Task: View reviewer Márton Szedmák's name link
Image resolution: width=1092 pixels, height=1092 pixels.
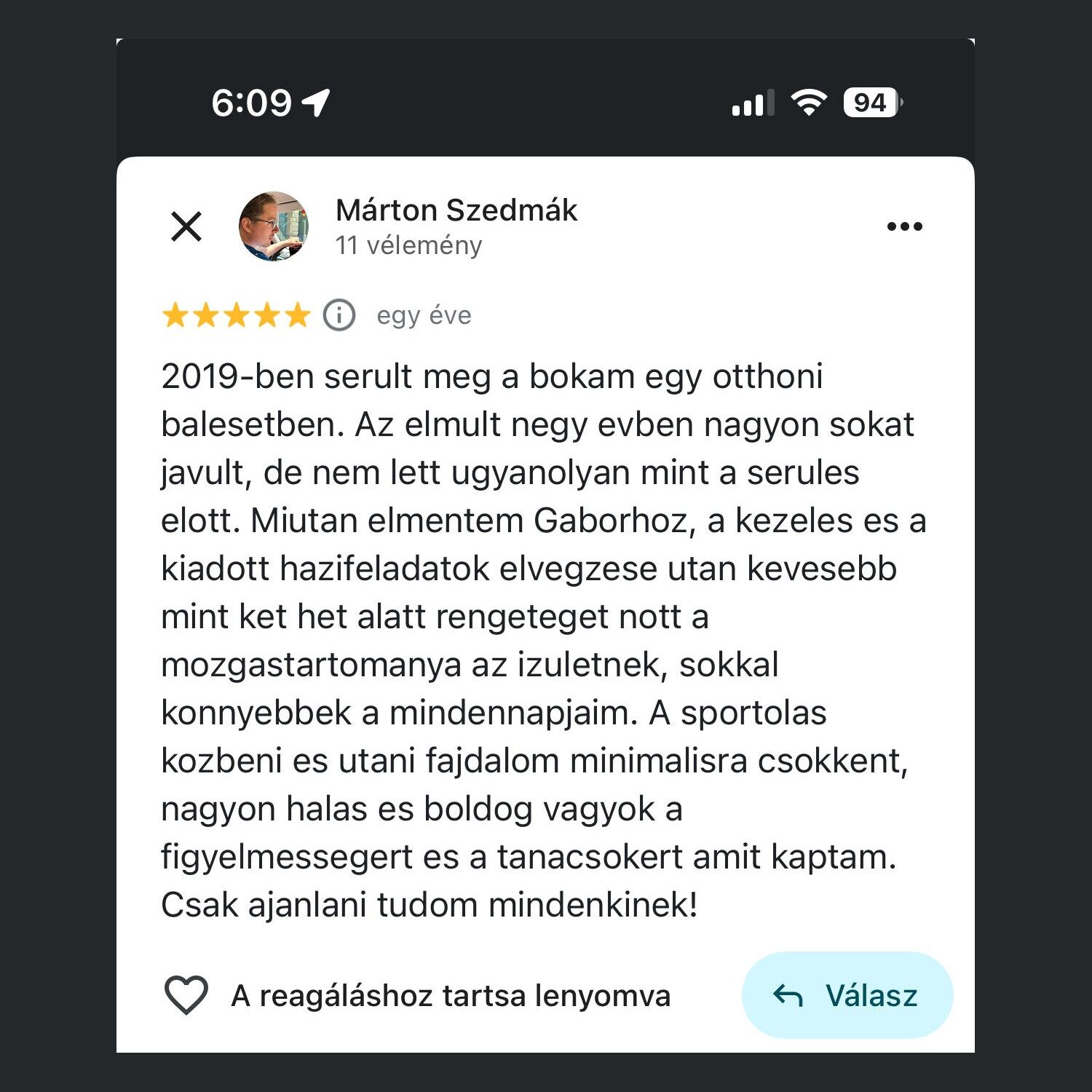Action: [456, 210]
